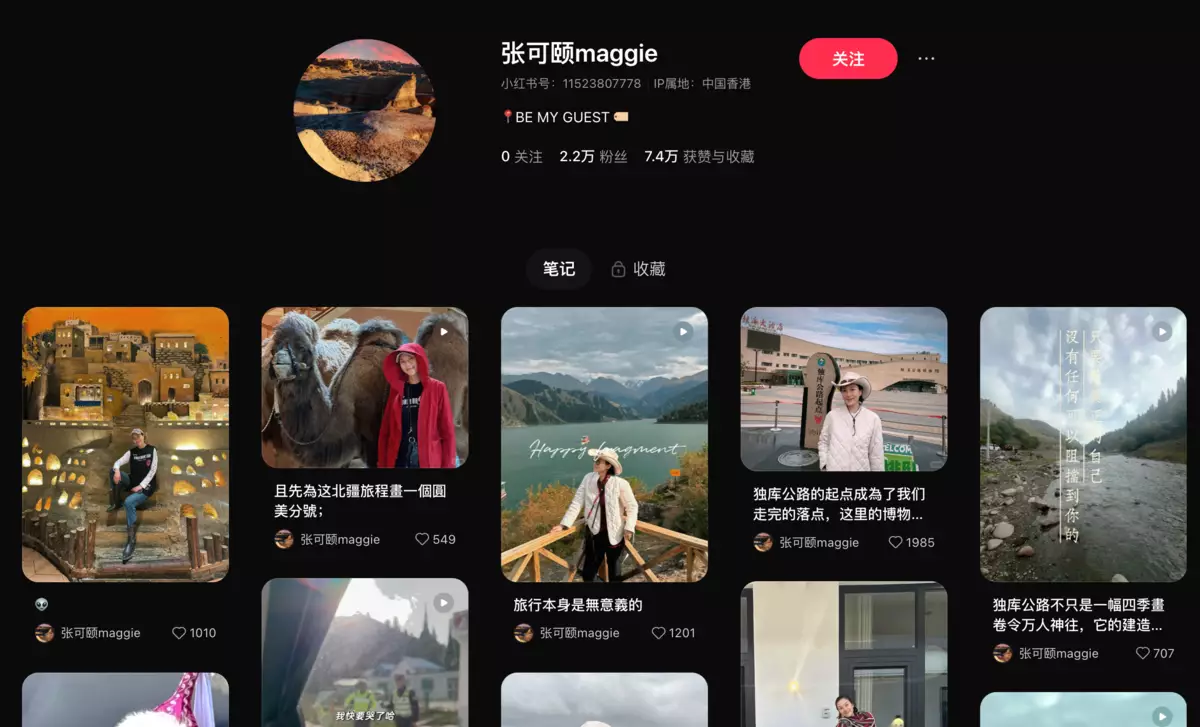The width and height of the screenshot is (1200, 727).
Task: Open the three-dot more options menu
Action: tap(926, 59)
